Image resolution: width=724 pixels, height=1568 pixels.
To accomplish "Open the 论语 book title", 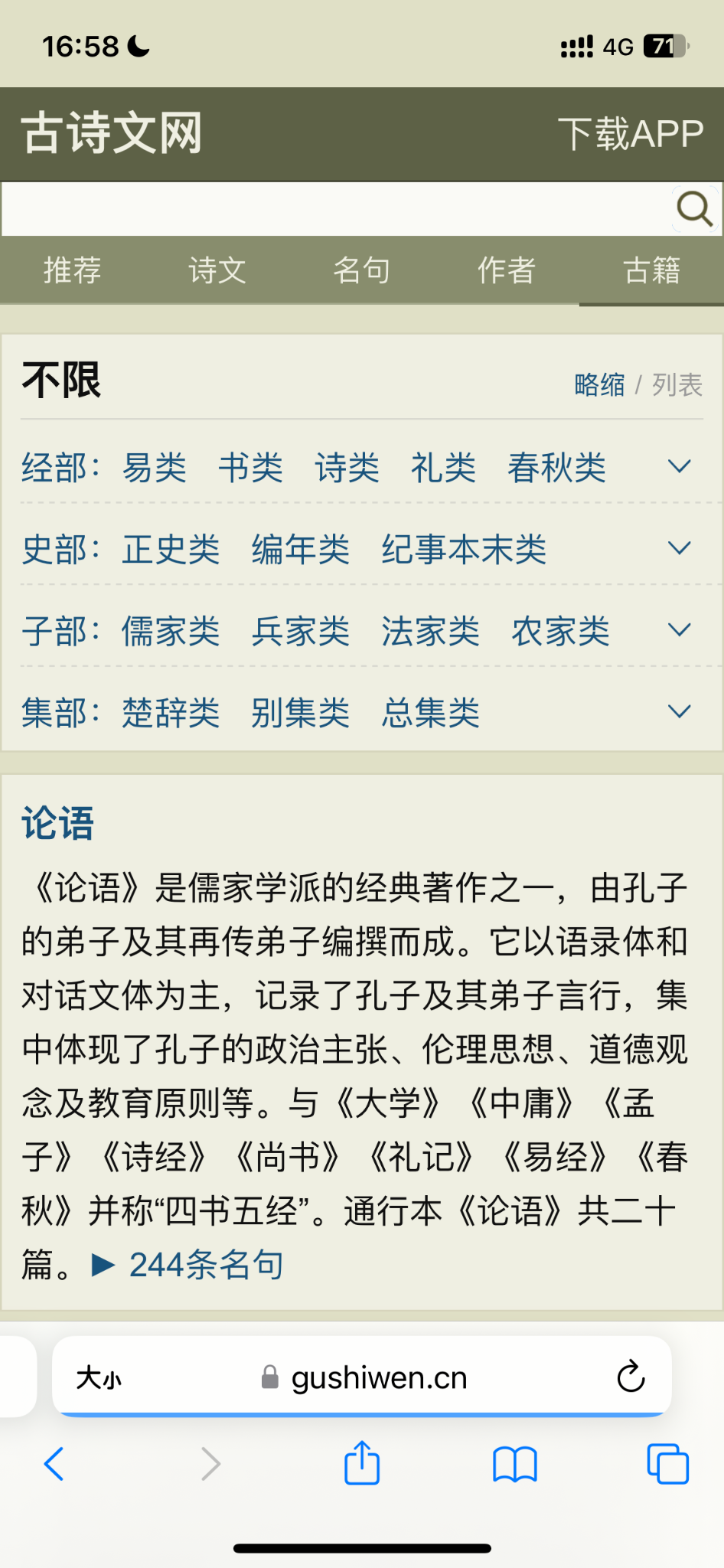I will click(57, 824).
